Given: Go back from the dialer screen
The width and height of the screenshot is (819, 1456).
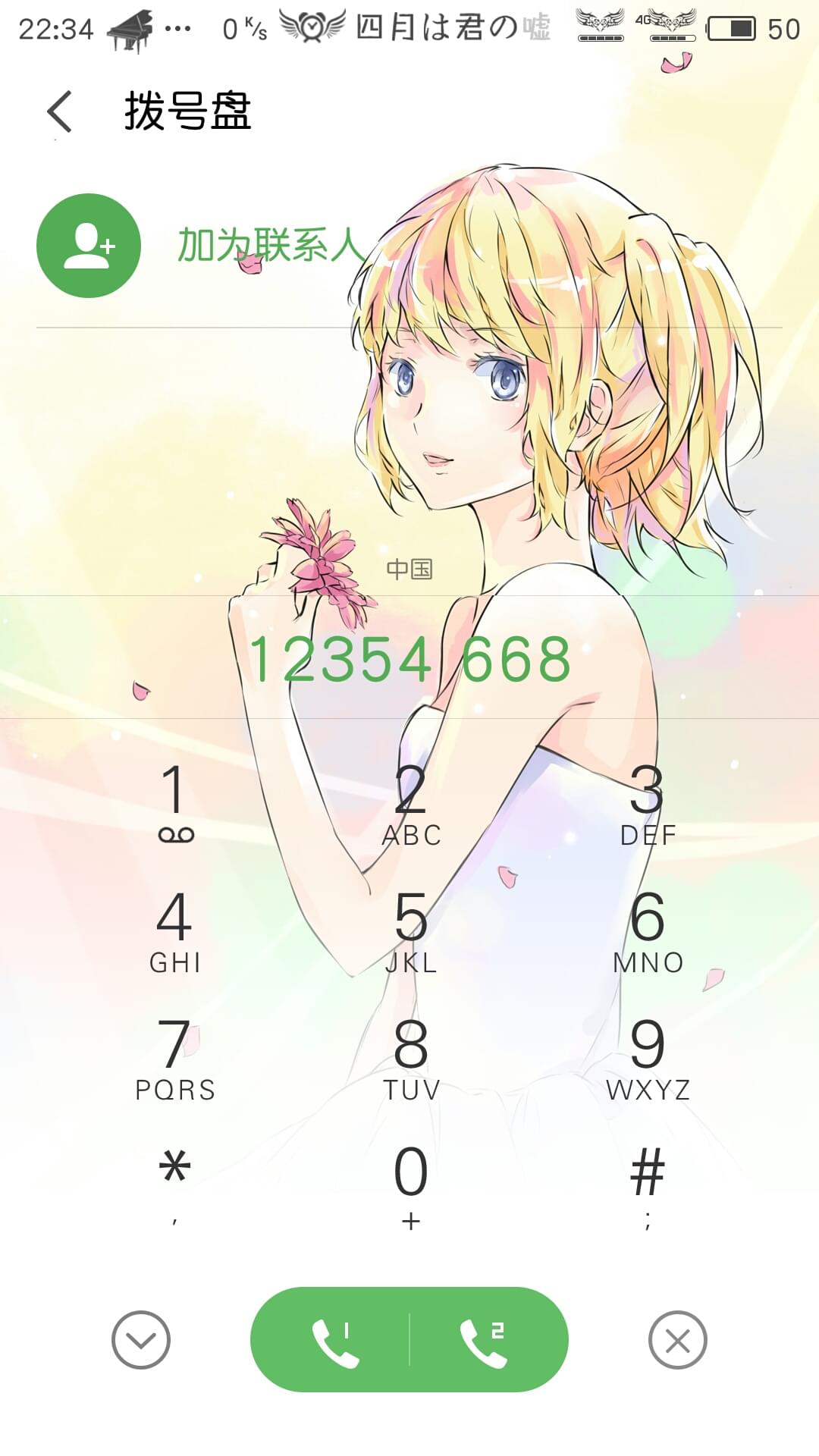Looking at the screenshot, I should pyautogui.click(x=59, y=111).
